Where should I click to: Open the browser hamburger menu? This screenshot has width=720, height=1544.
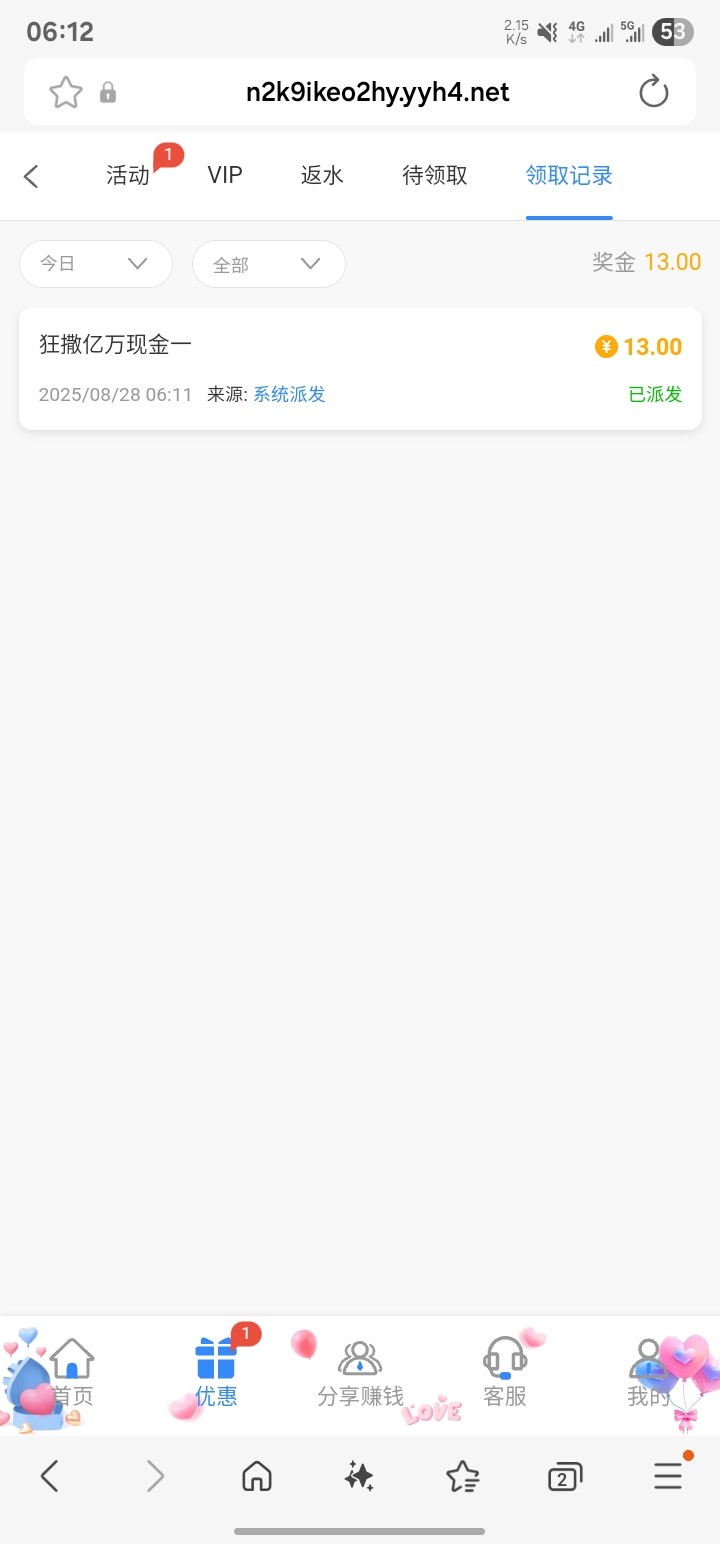[x=668, y=1476]
